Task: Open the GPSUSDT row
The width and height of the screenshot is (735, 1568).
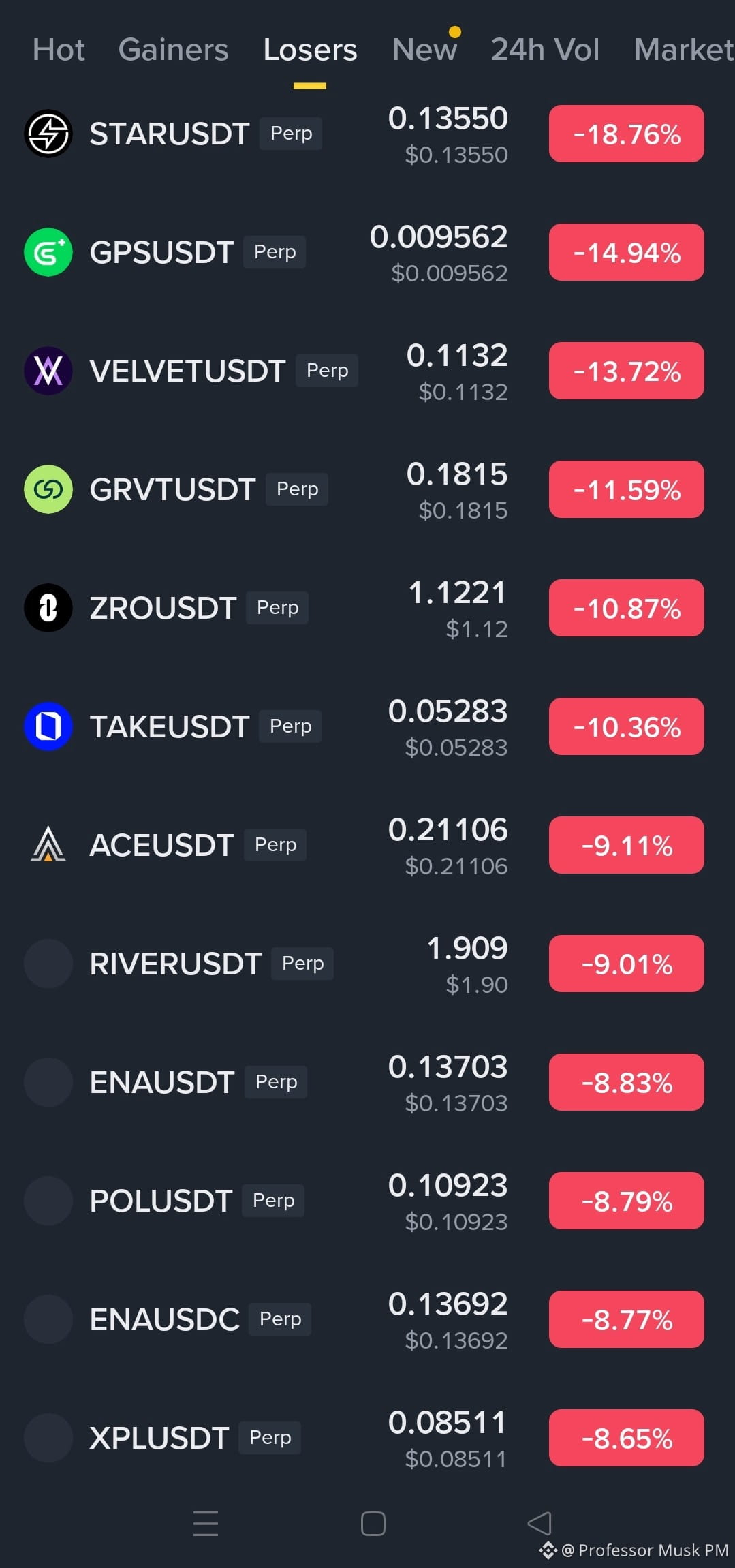Action: click(367, 253)
